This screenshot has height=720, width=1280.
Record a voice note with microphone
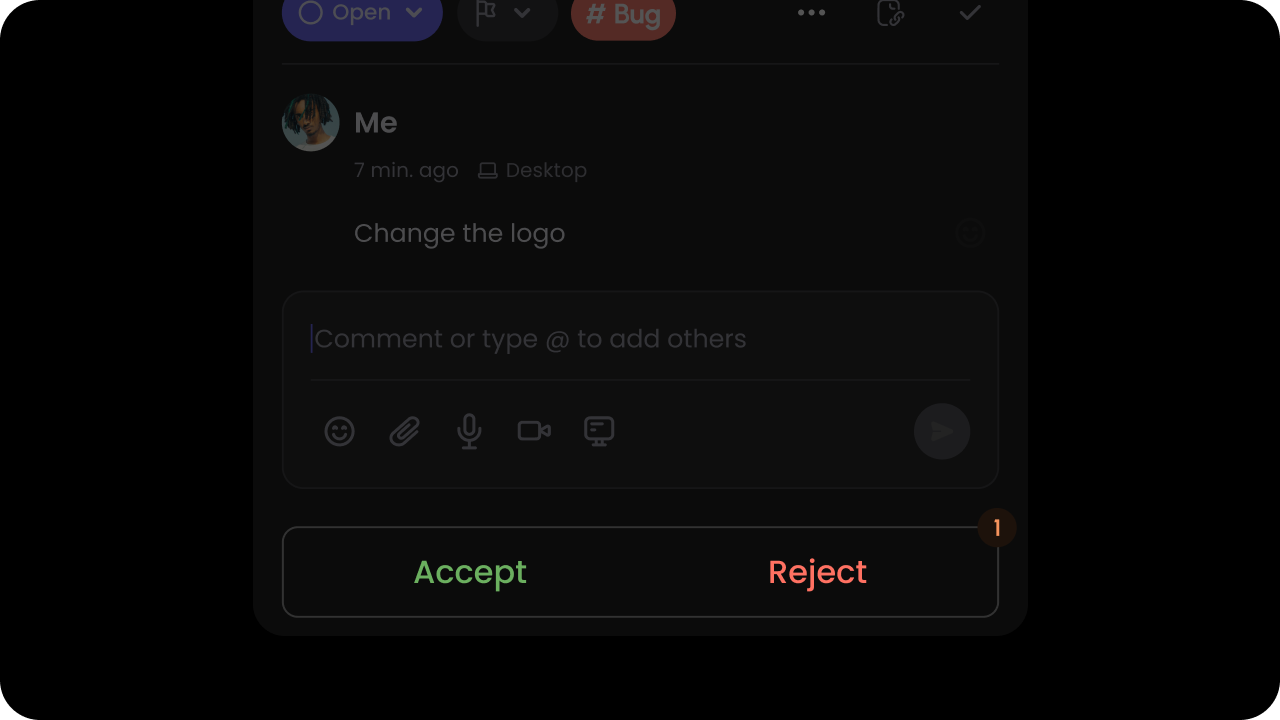[x=469, y=431]
